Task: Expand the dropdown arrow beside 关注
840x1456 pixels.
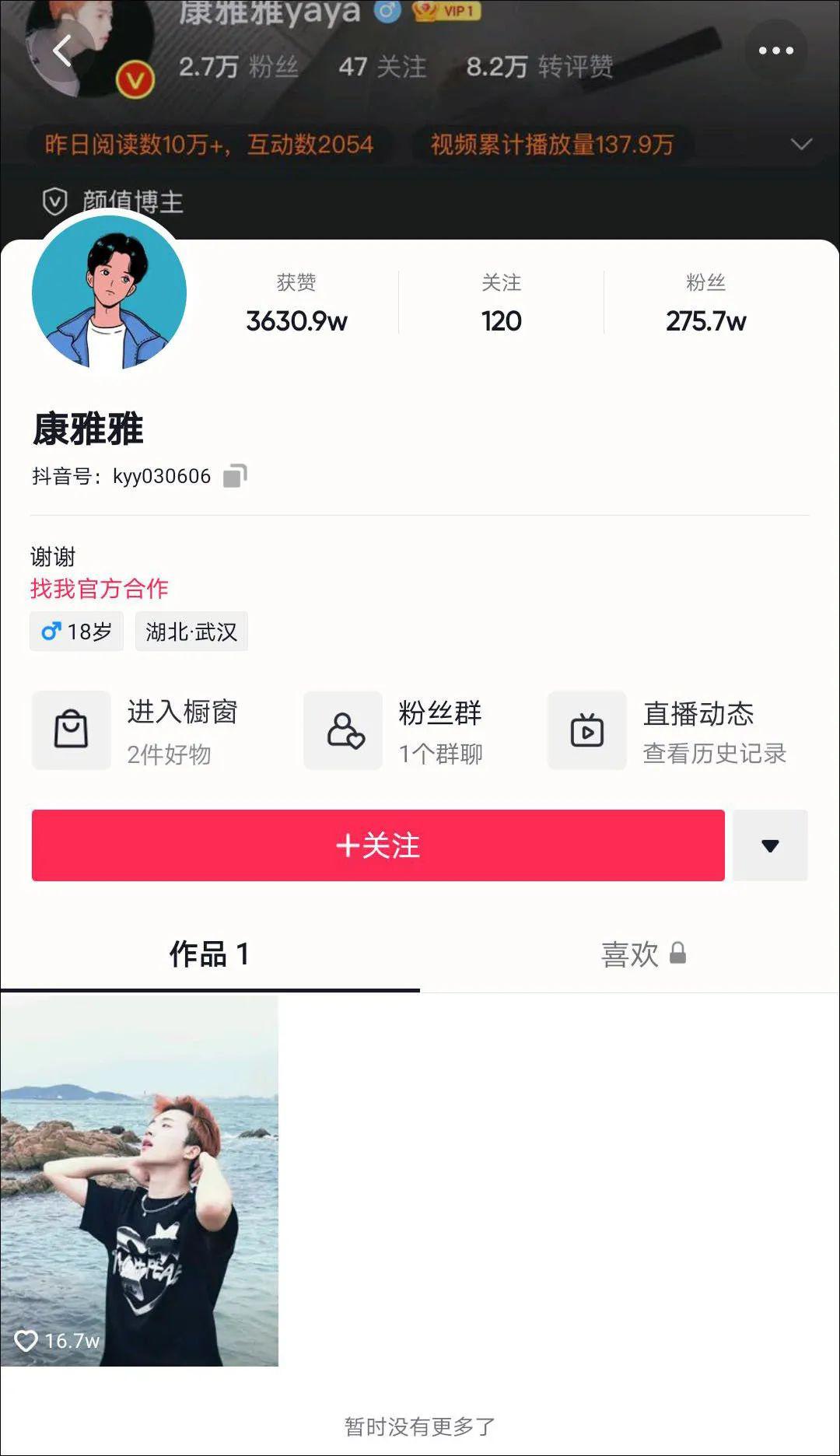Action: (x=770, y=845)
